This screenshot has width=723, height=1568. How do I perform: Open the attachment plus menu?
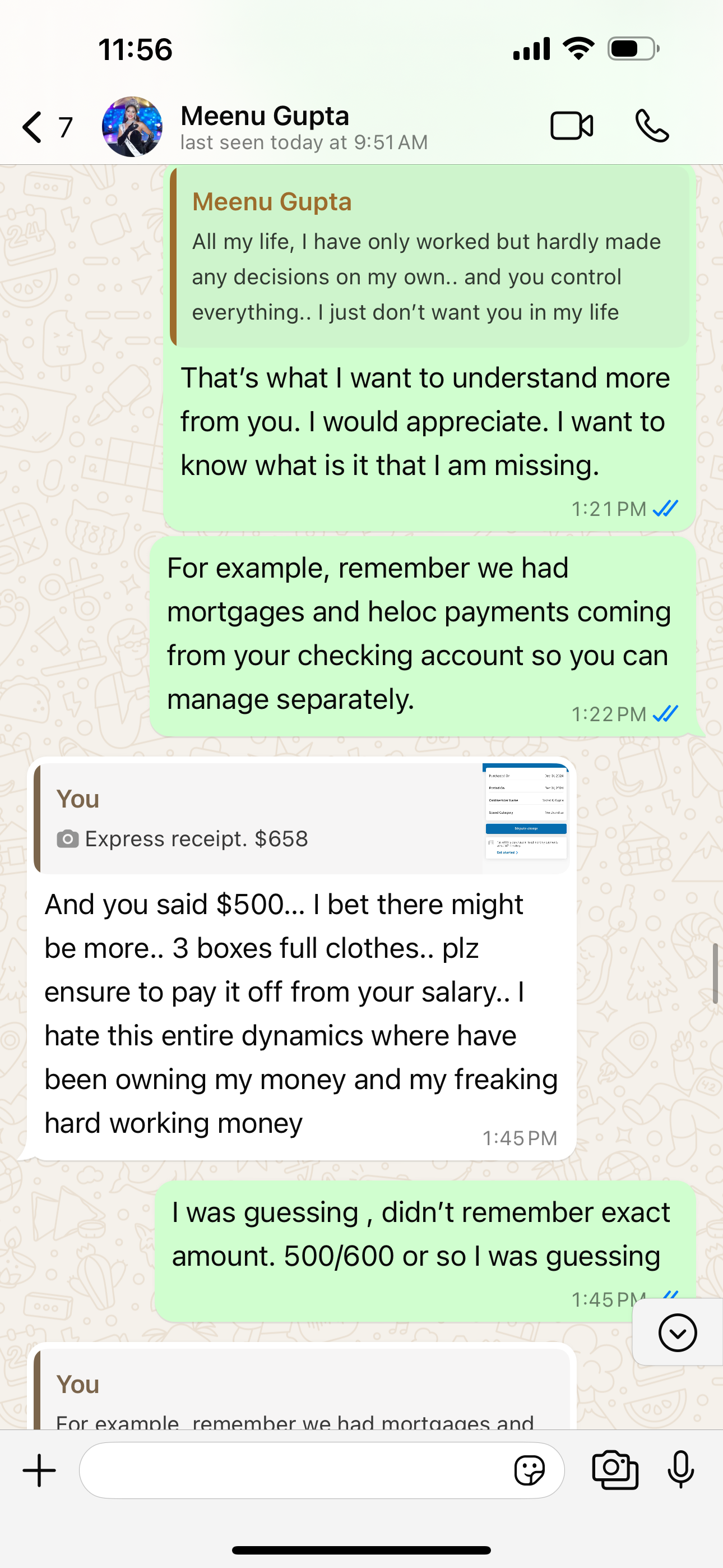(40, 1470)
